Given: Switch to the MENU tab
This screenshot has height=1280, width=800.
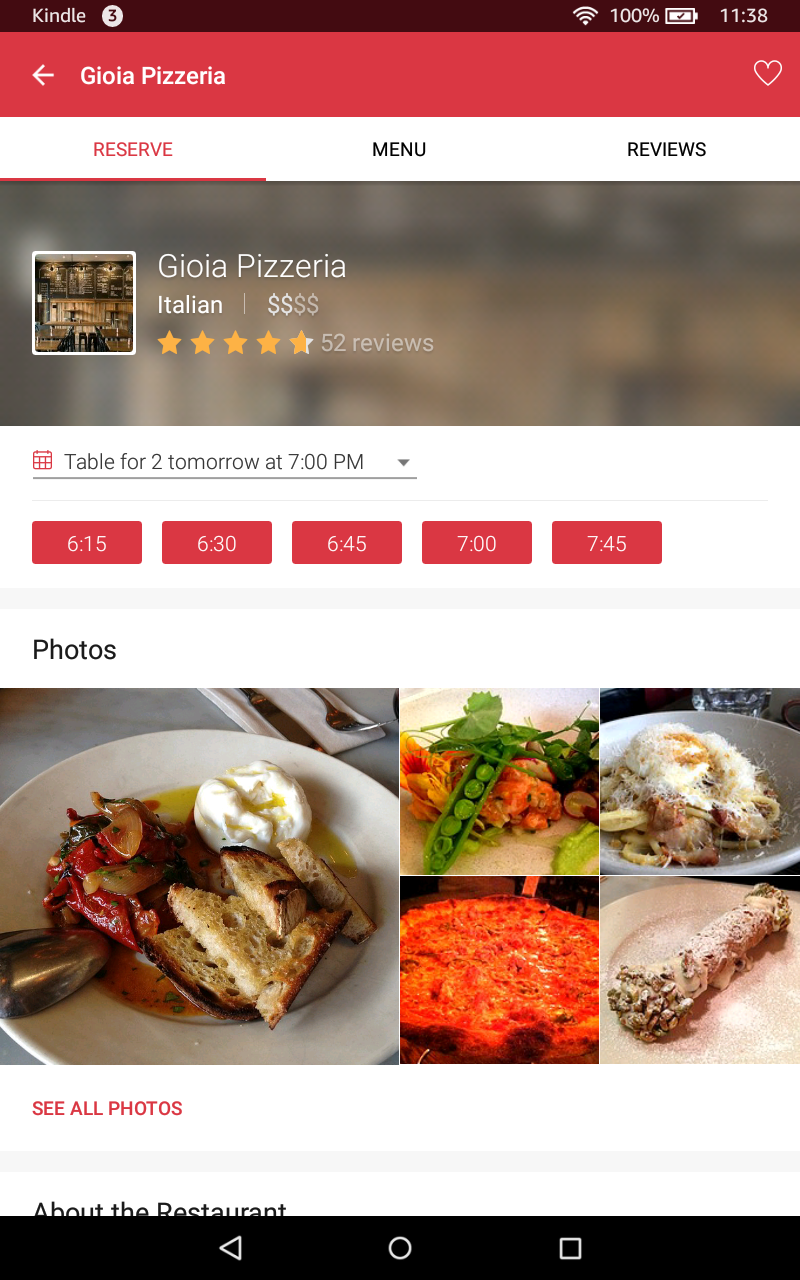Looking at the screenshot, I should tap(399, 149).
